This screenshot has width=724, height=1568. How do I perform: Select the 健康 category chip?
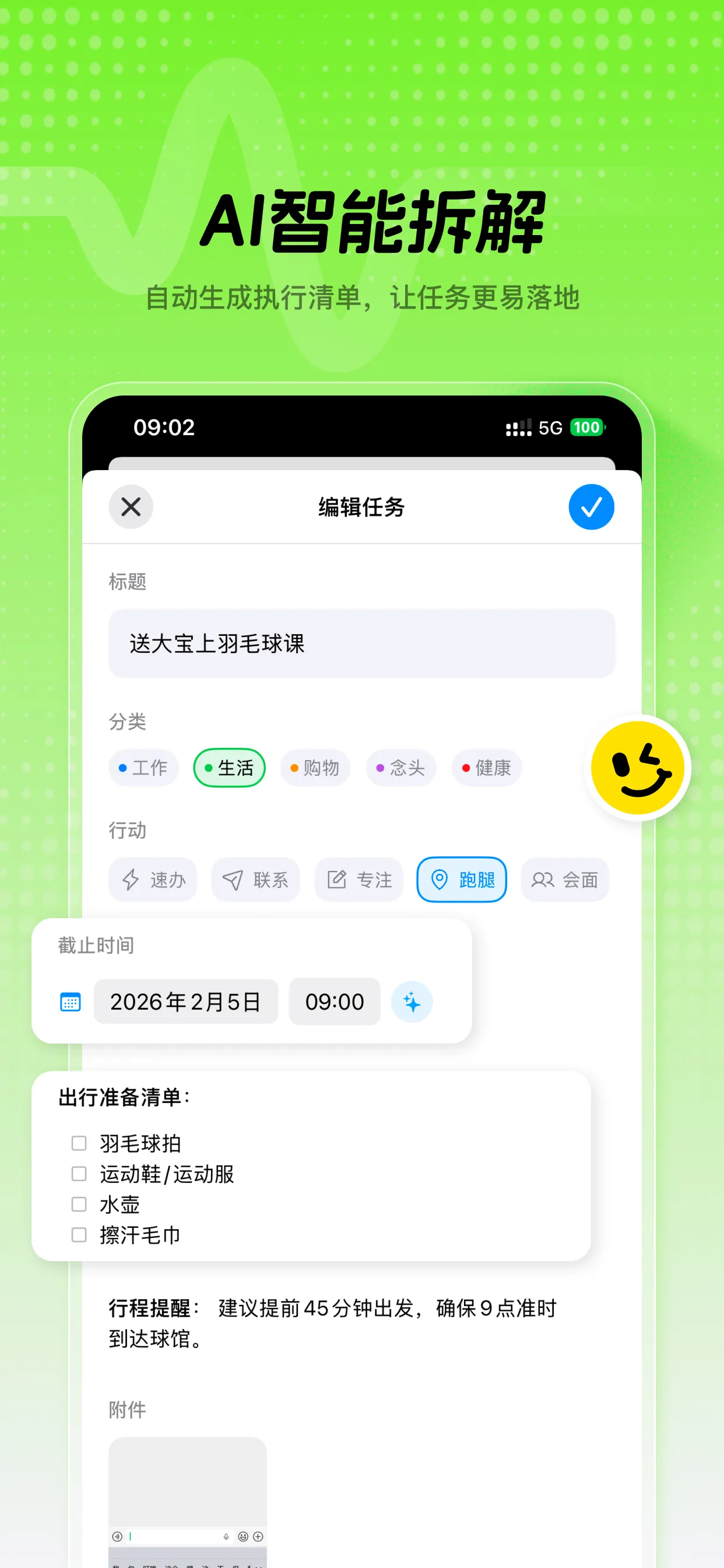tap(486, 768)
